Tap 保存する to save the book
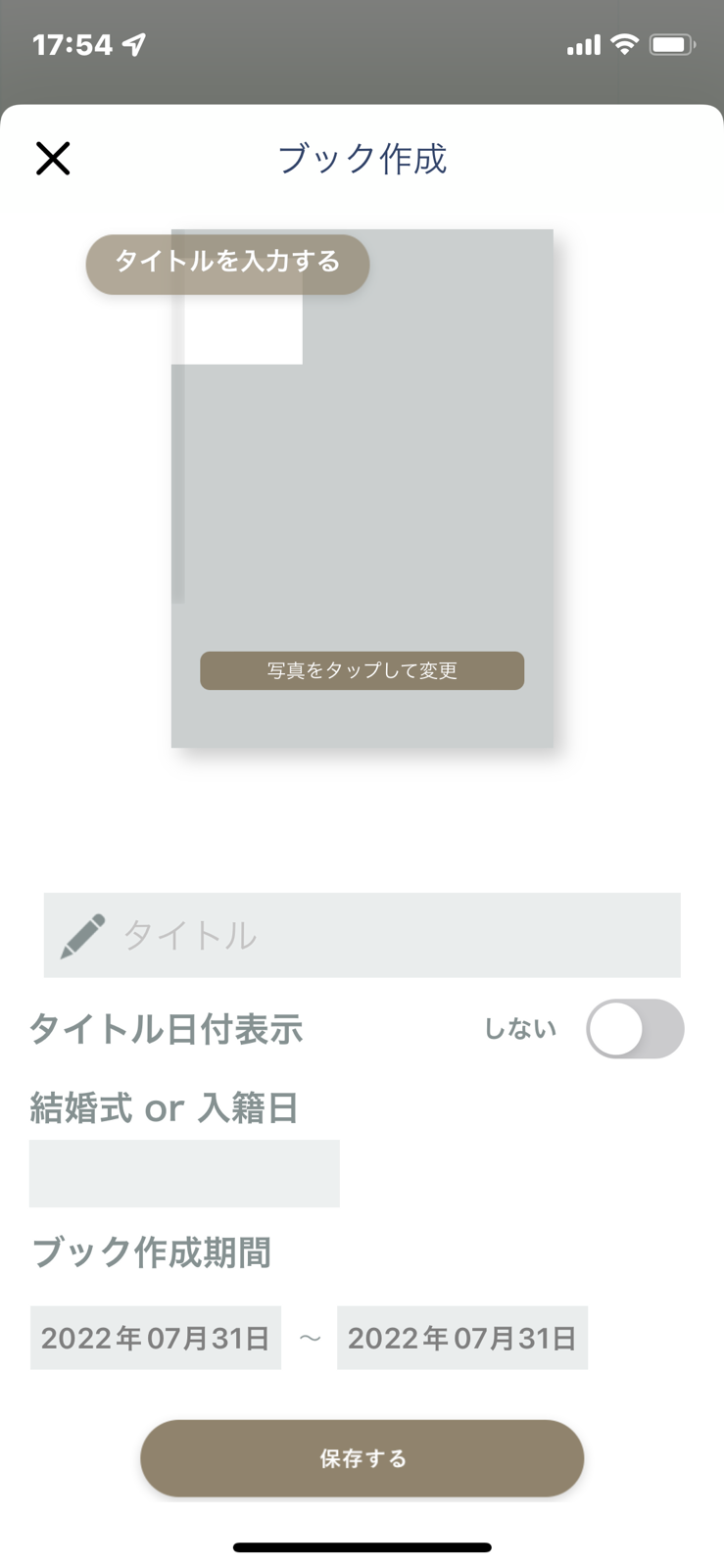The height and width of the screenshot is (1568, 724). pos(362,1458)
